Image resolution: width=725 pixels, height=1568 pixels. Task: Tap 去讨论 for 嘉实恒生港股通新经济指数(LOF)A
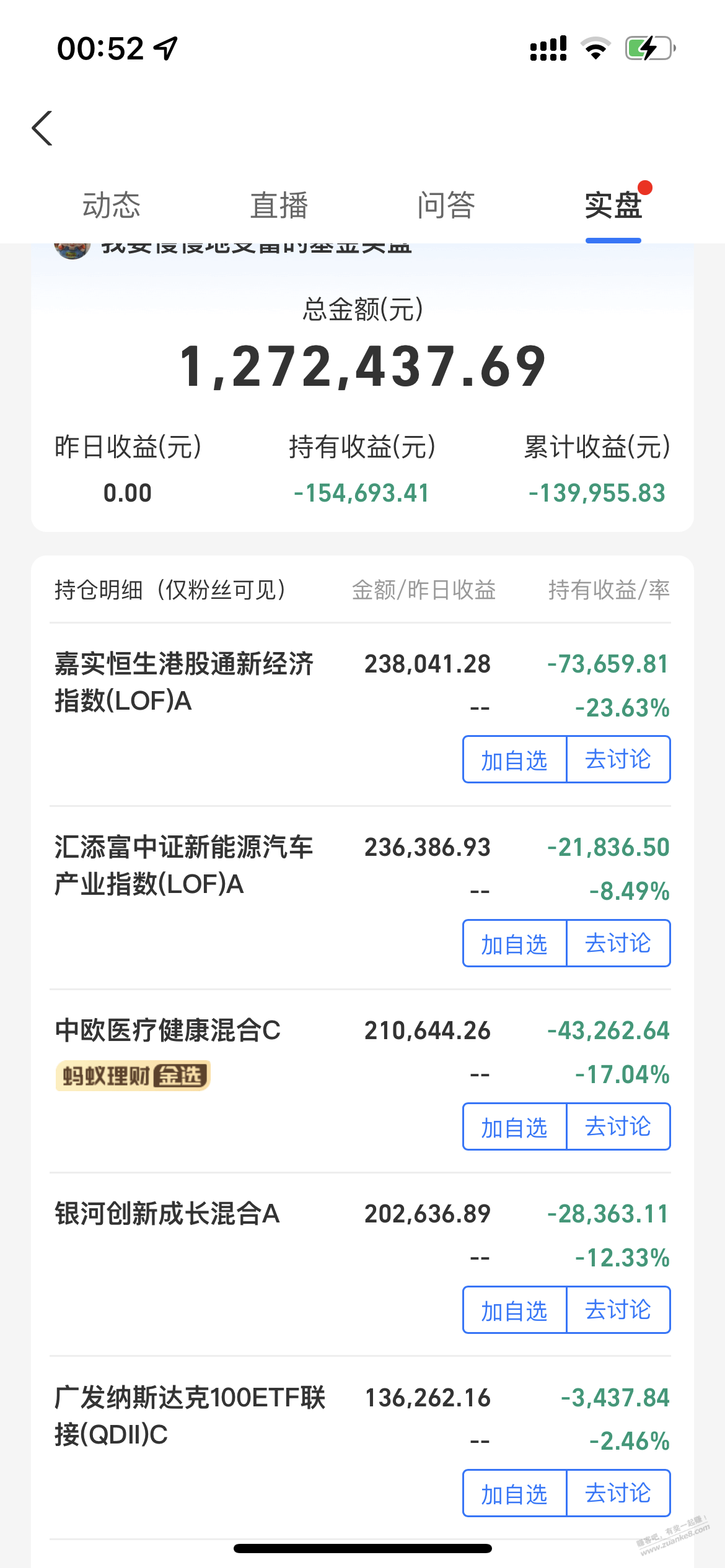pos(618,760)
